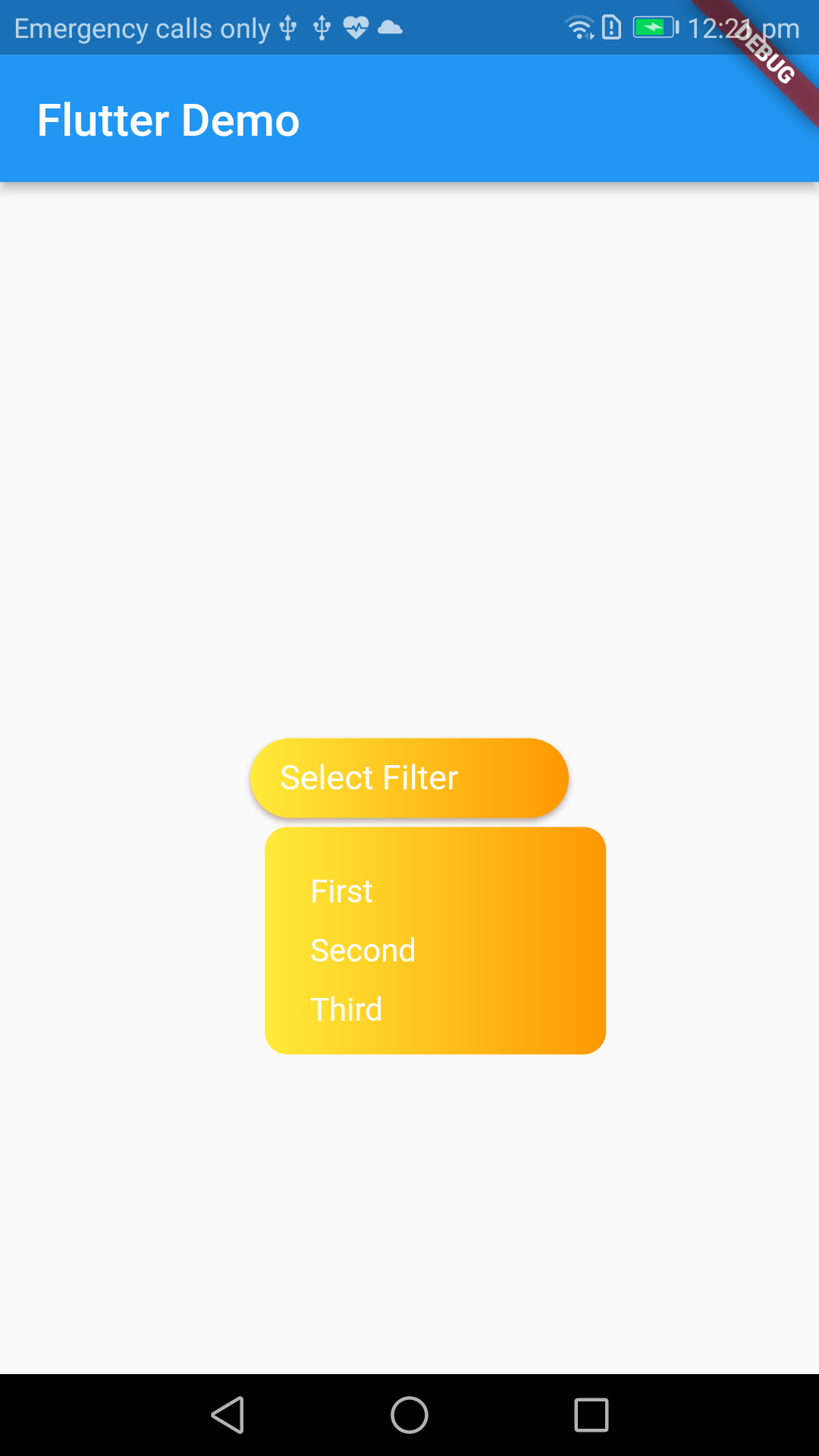
Task: Open recent apps from the navigation bar
Action: pos(591,1415)
